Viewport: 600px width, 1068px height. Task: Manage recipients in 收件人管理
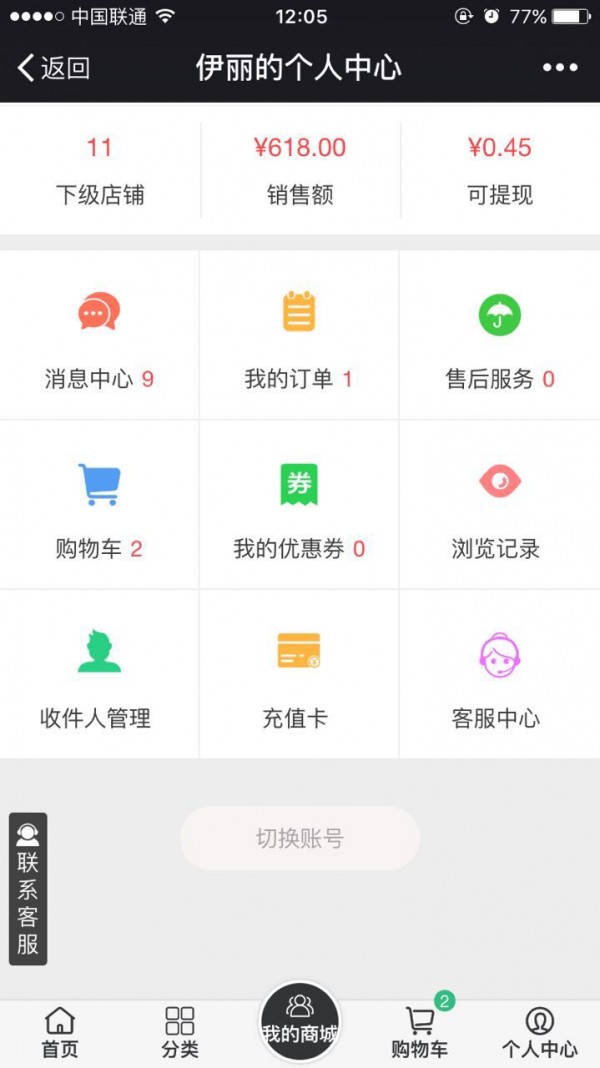tap(99, 675)
